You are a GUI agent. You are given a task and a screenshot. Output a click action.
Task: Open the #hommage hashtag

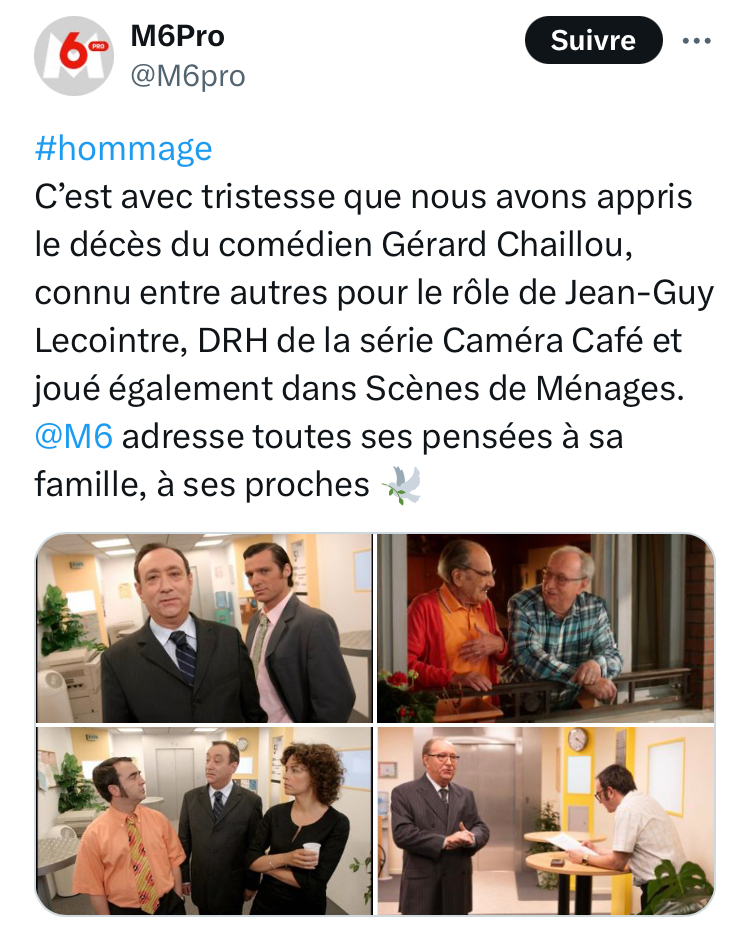tap(123, 148)
